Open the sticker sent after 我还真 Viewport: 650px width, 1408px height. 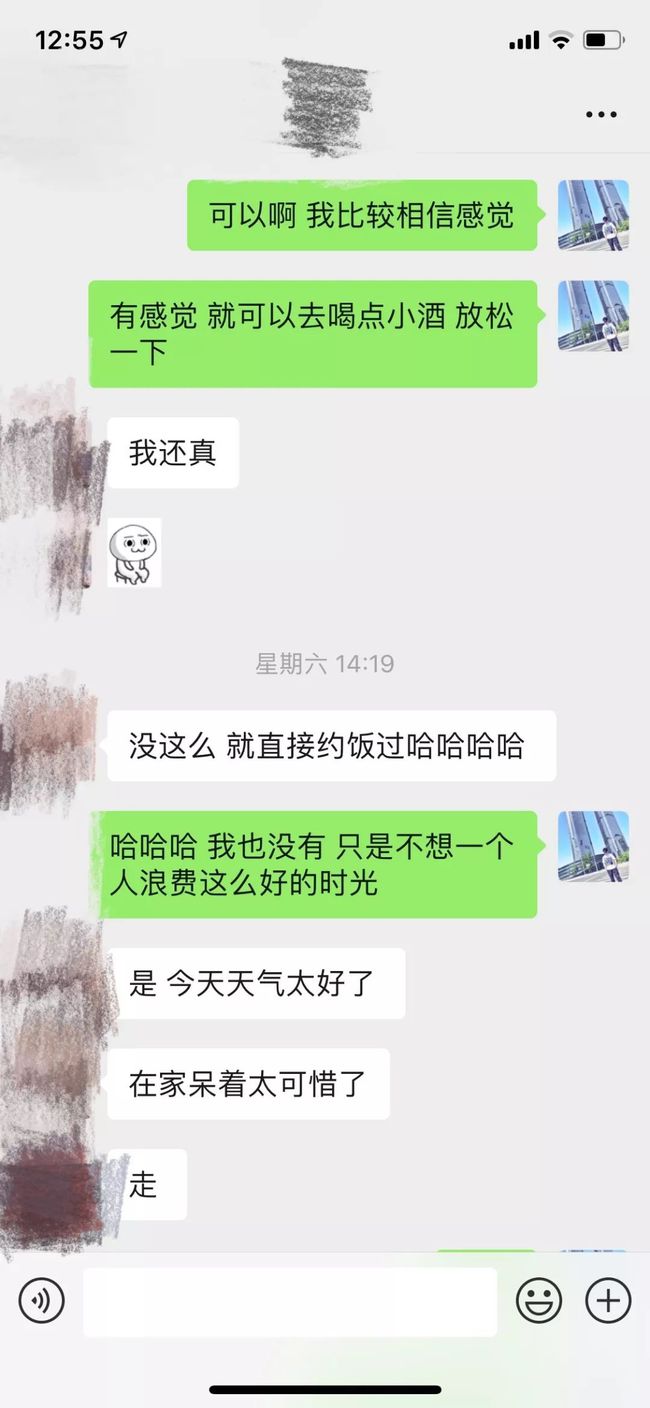(x=135, y=553)
